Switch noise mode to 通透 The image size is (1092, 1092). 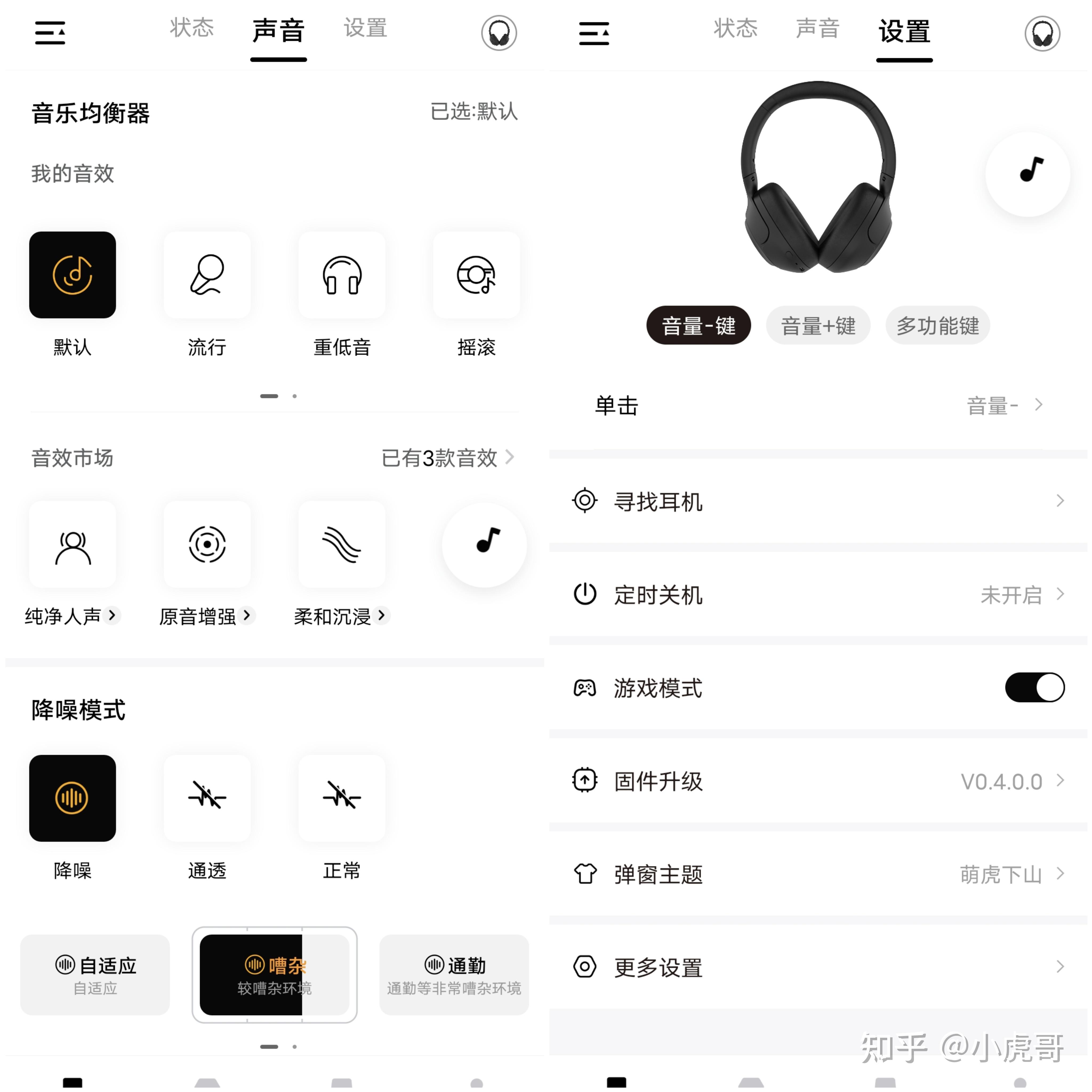coord(207,798)
